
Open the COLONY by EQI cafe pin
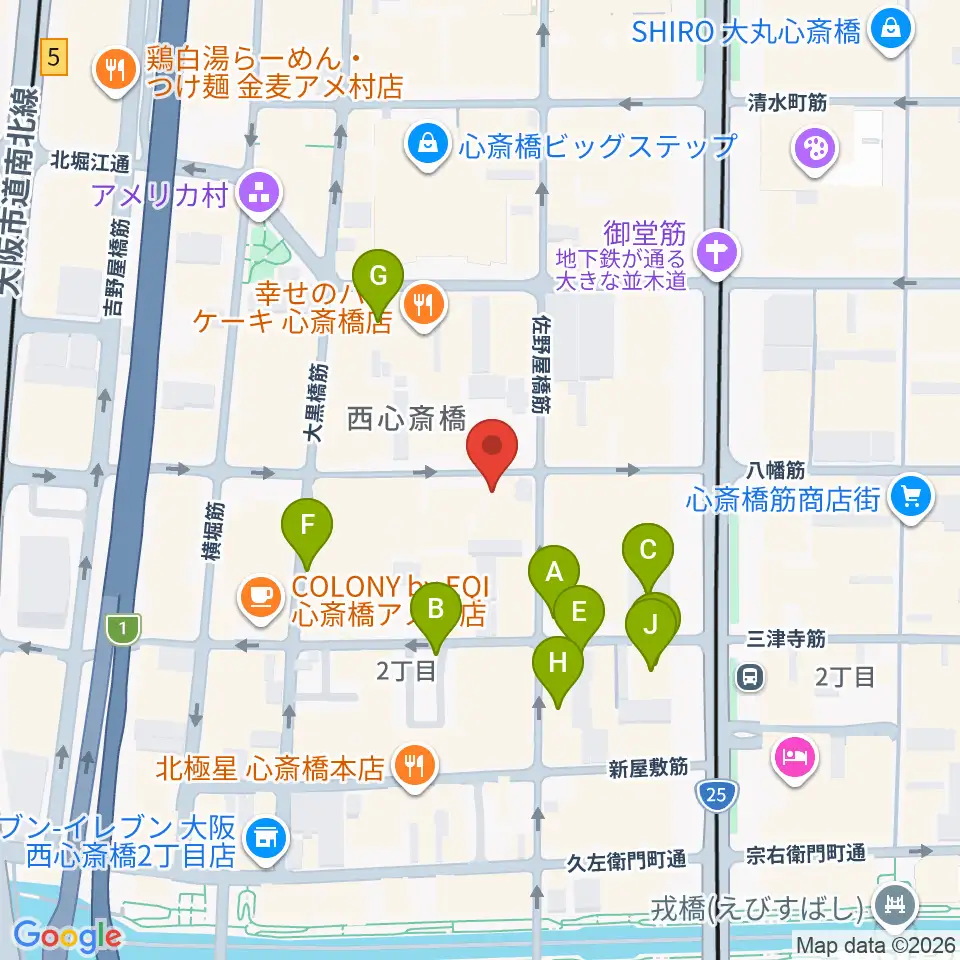pyautogui.click(x=262, y=599)
